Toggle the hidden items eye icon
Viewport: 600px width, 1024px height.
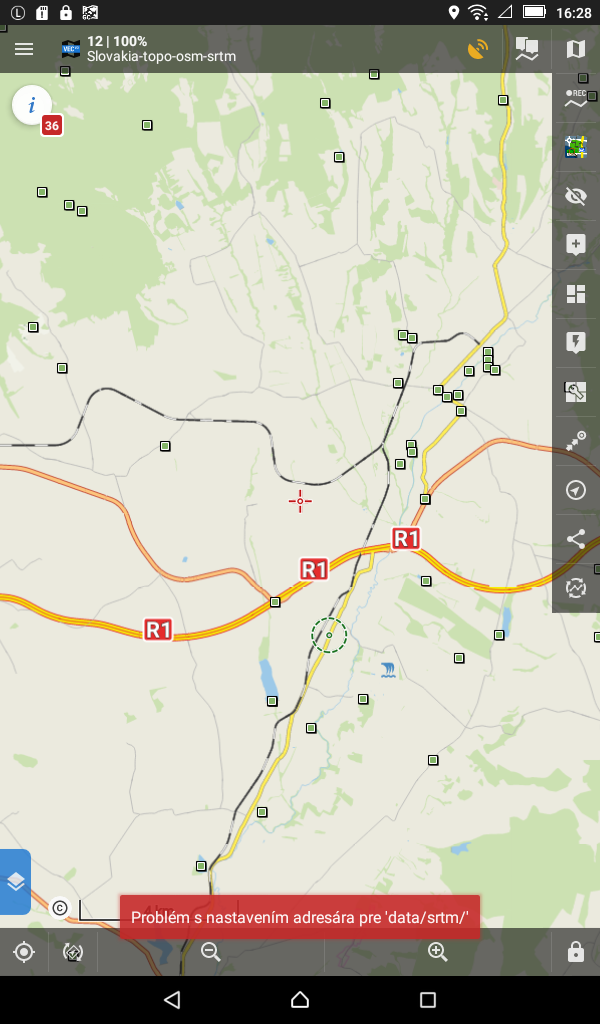pos(576,196)
